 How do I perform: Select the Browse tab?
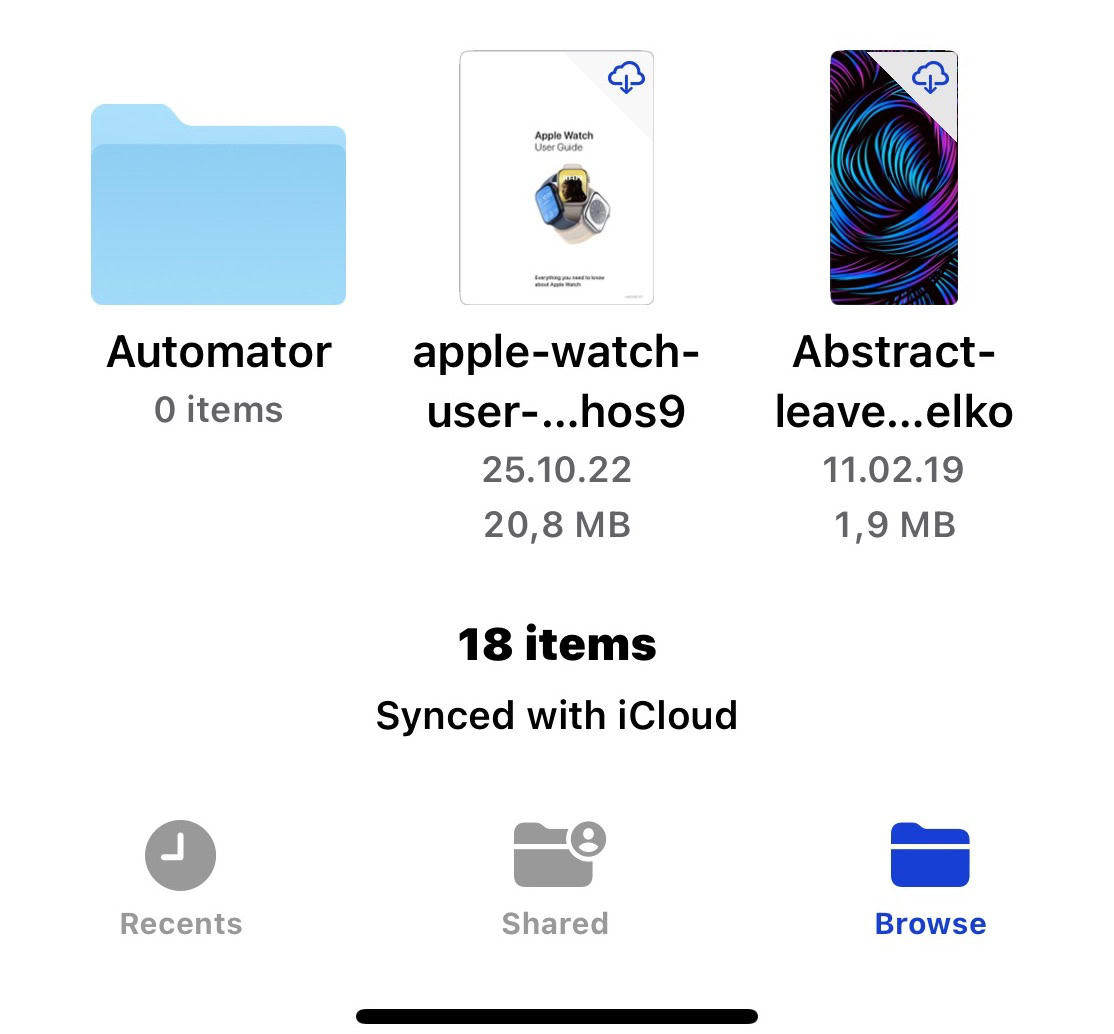(930, 877)
